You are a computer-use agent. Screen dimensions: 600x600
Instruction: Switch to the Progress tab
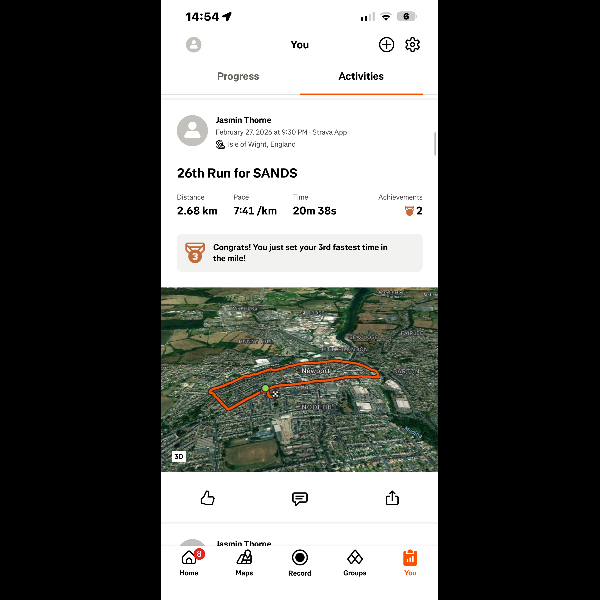238,76
